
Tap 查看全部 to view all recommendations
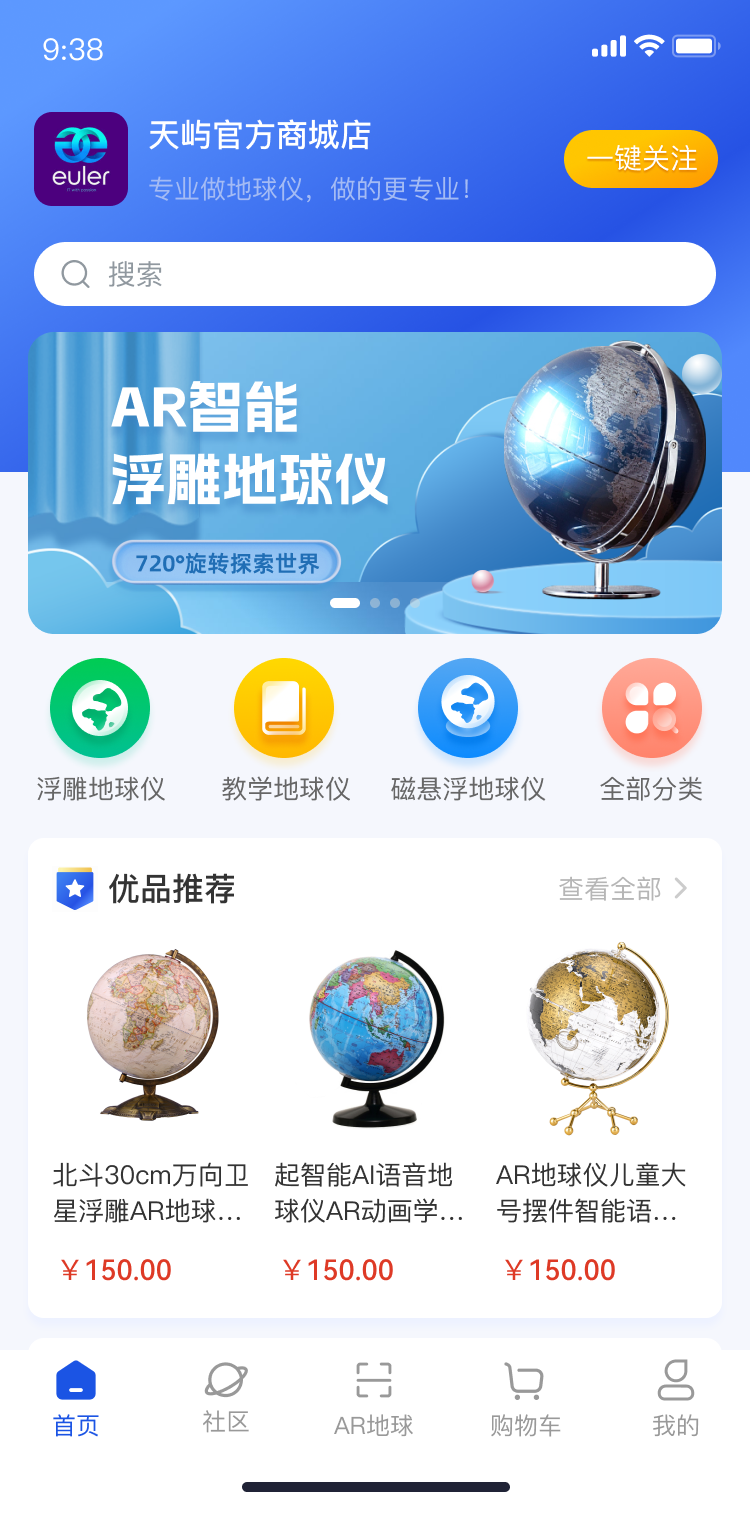(x=623, y=888)
